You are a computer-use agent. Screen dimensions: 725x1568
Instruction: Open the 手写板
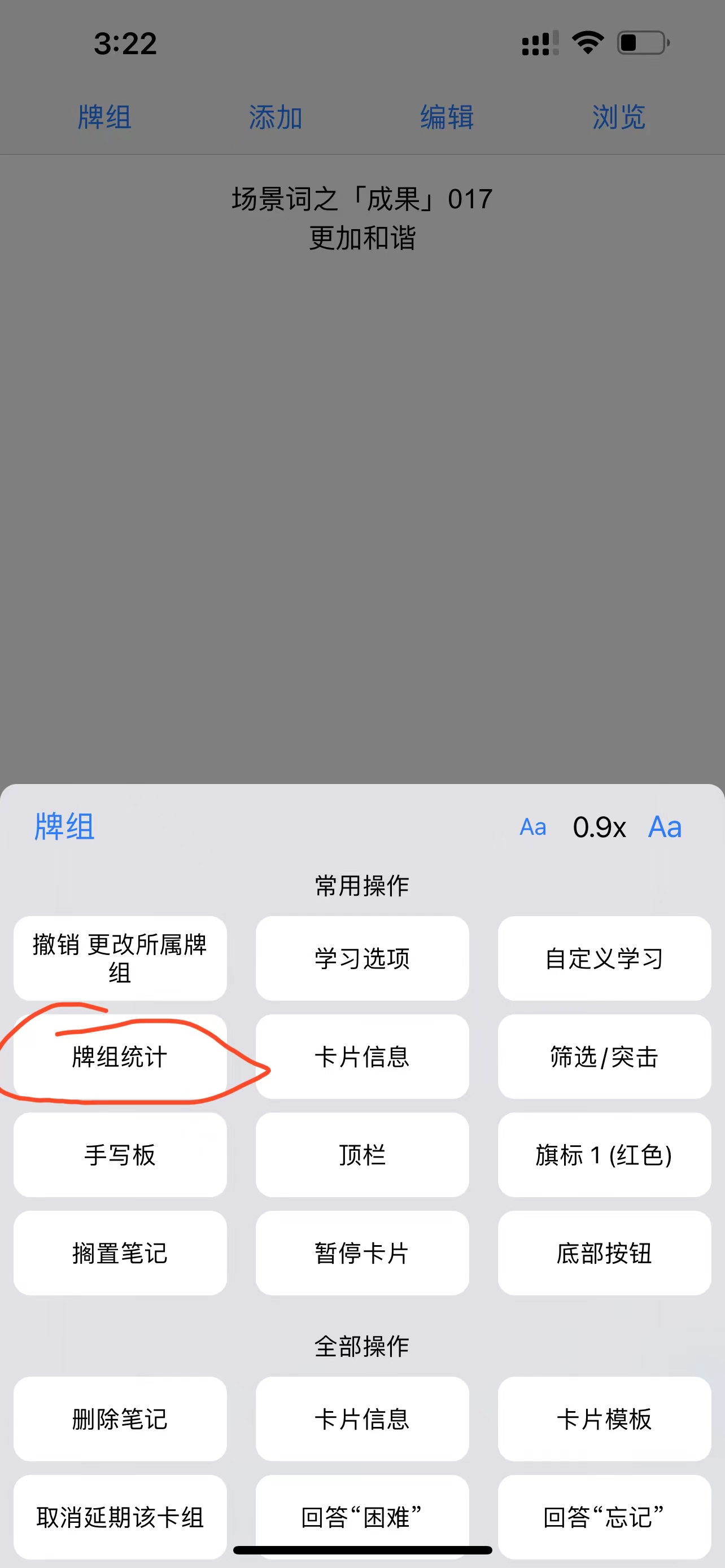click(120, 1155)
